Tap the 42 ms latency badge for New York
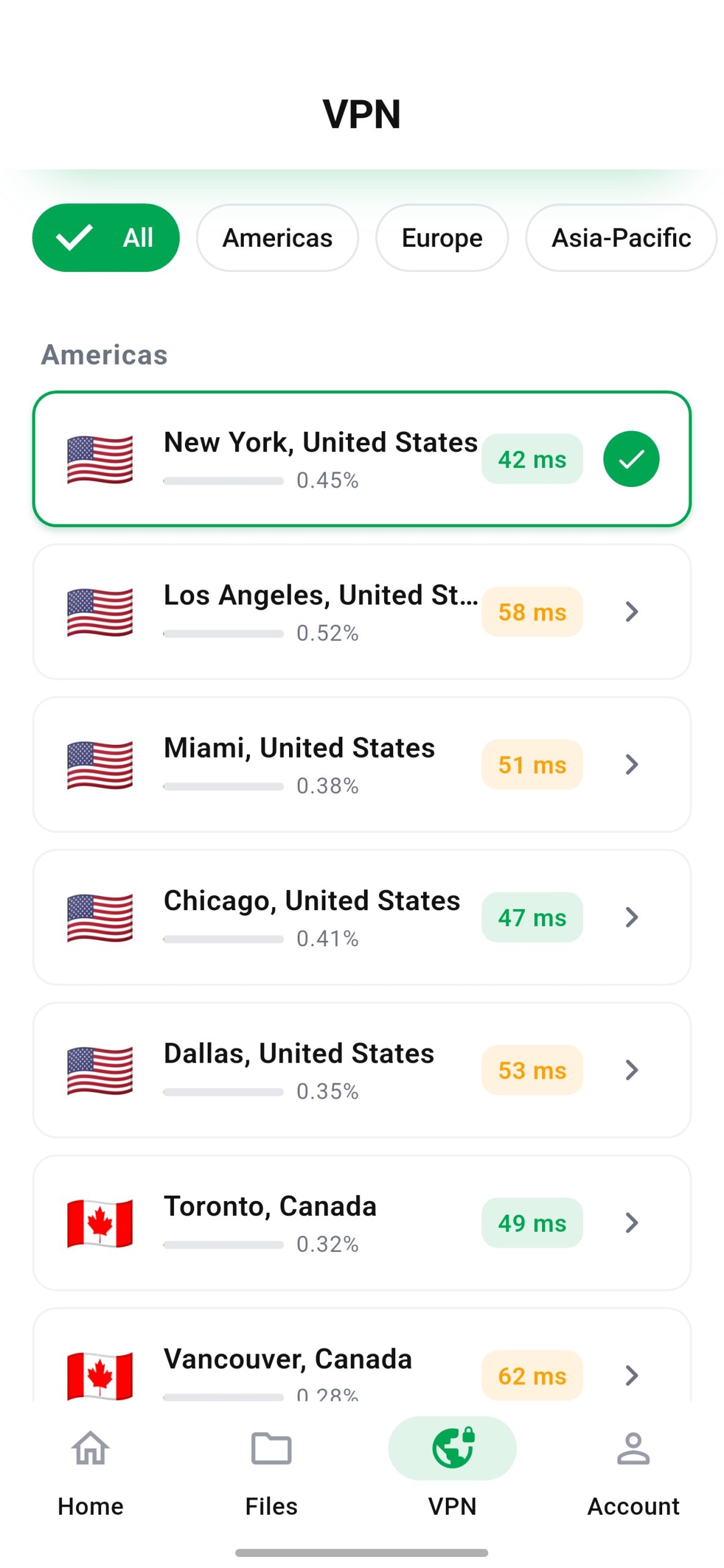Screen dimensions: 724x1568 (532, 459)
